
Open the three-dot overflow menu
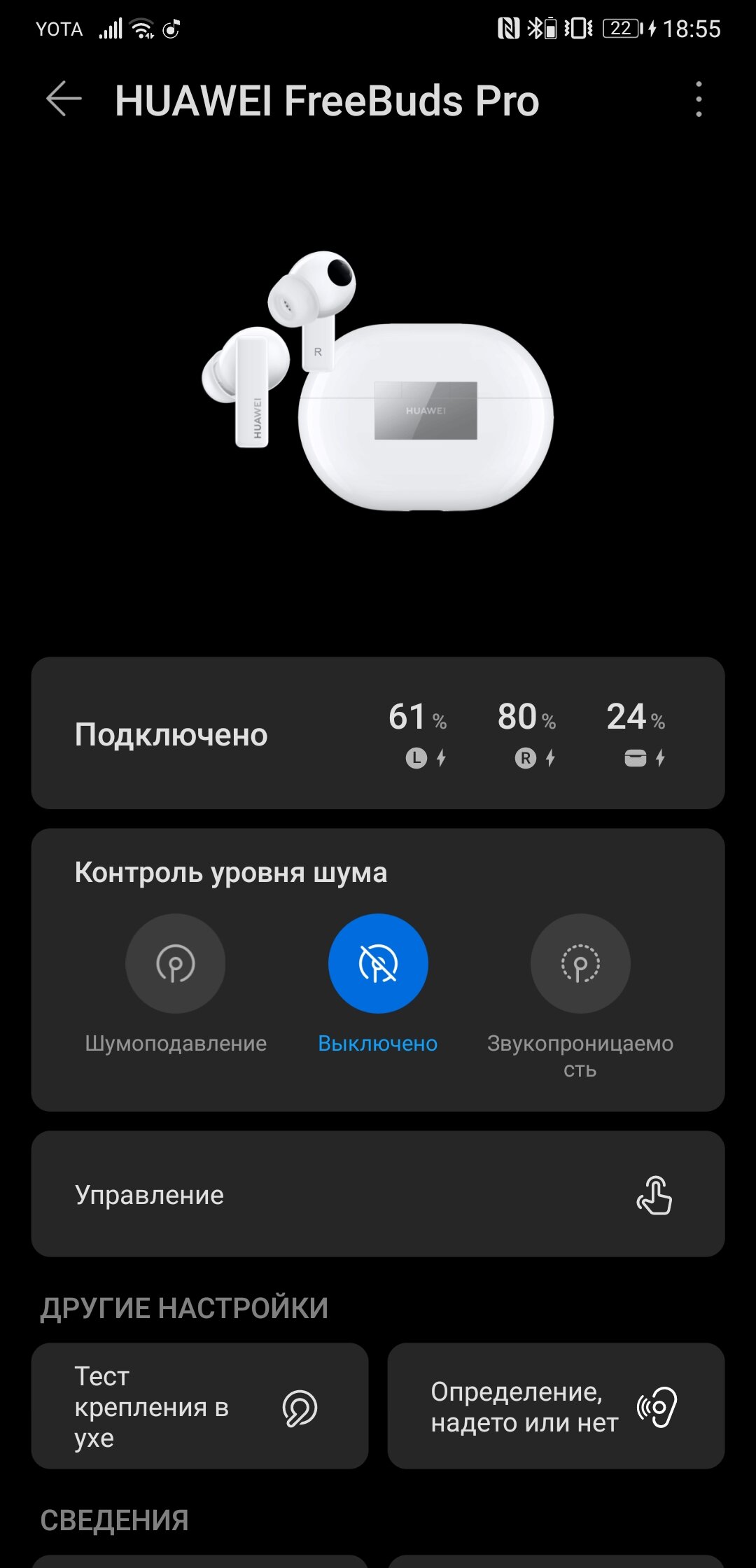pos(698,99)
